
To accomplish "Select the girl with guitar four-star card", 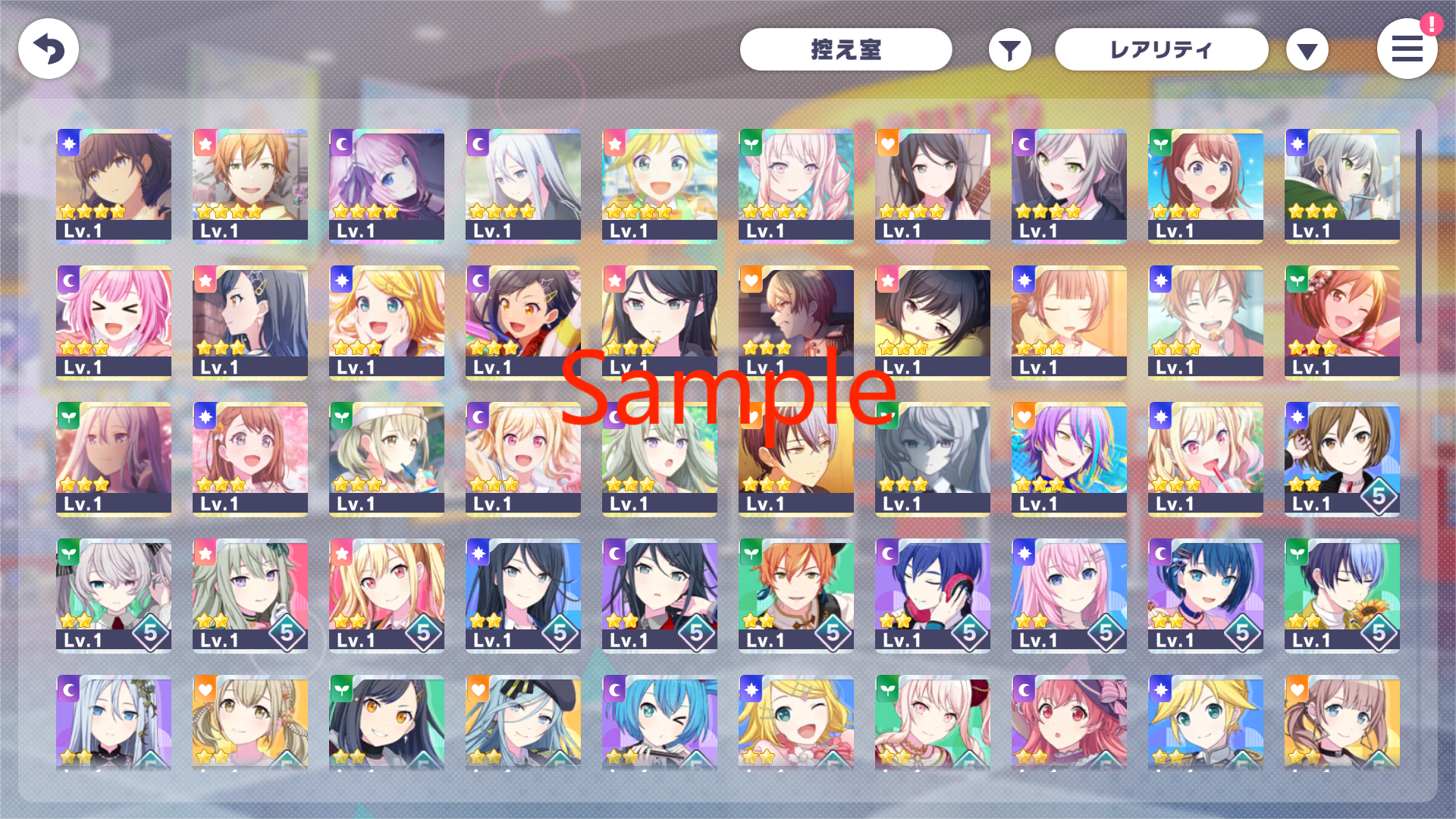I will point(933,185).
